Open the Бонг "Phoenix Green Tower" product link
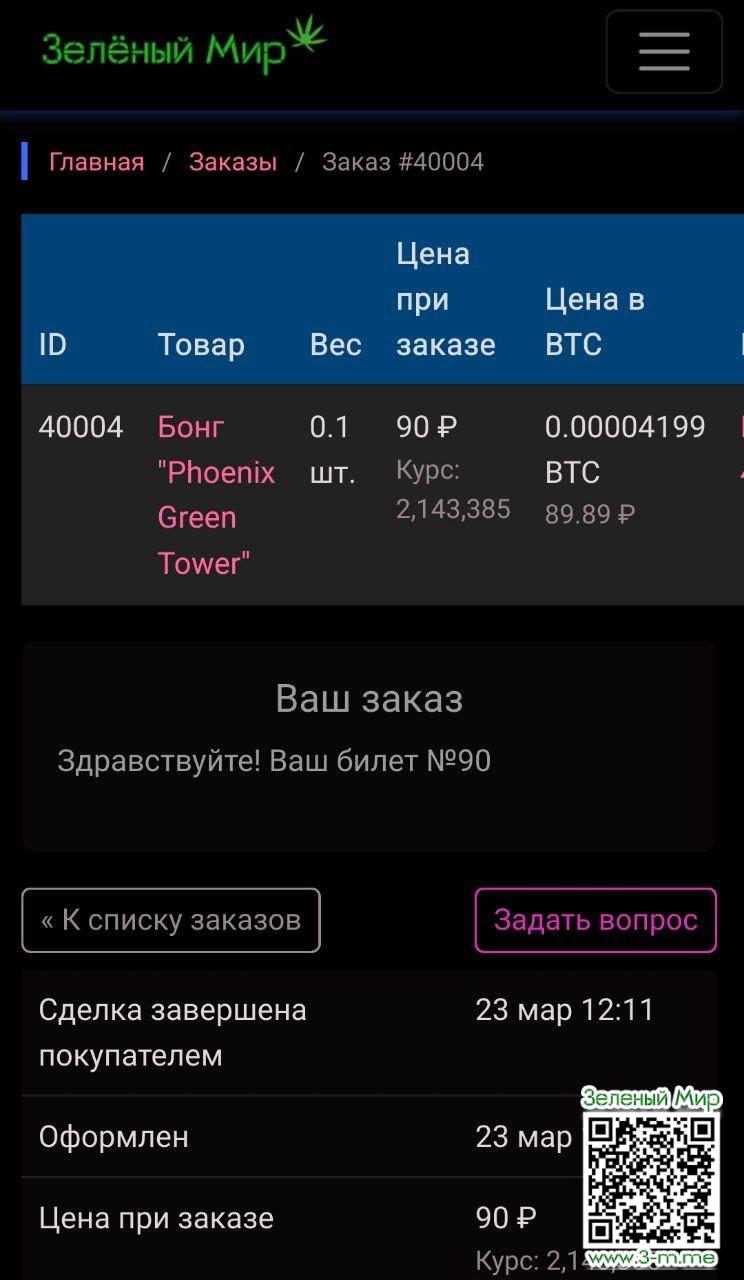The image size is (744, 1280). click(x=216, y=495)
